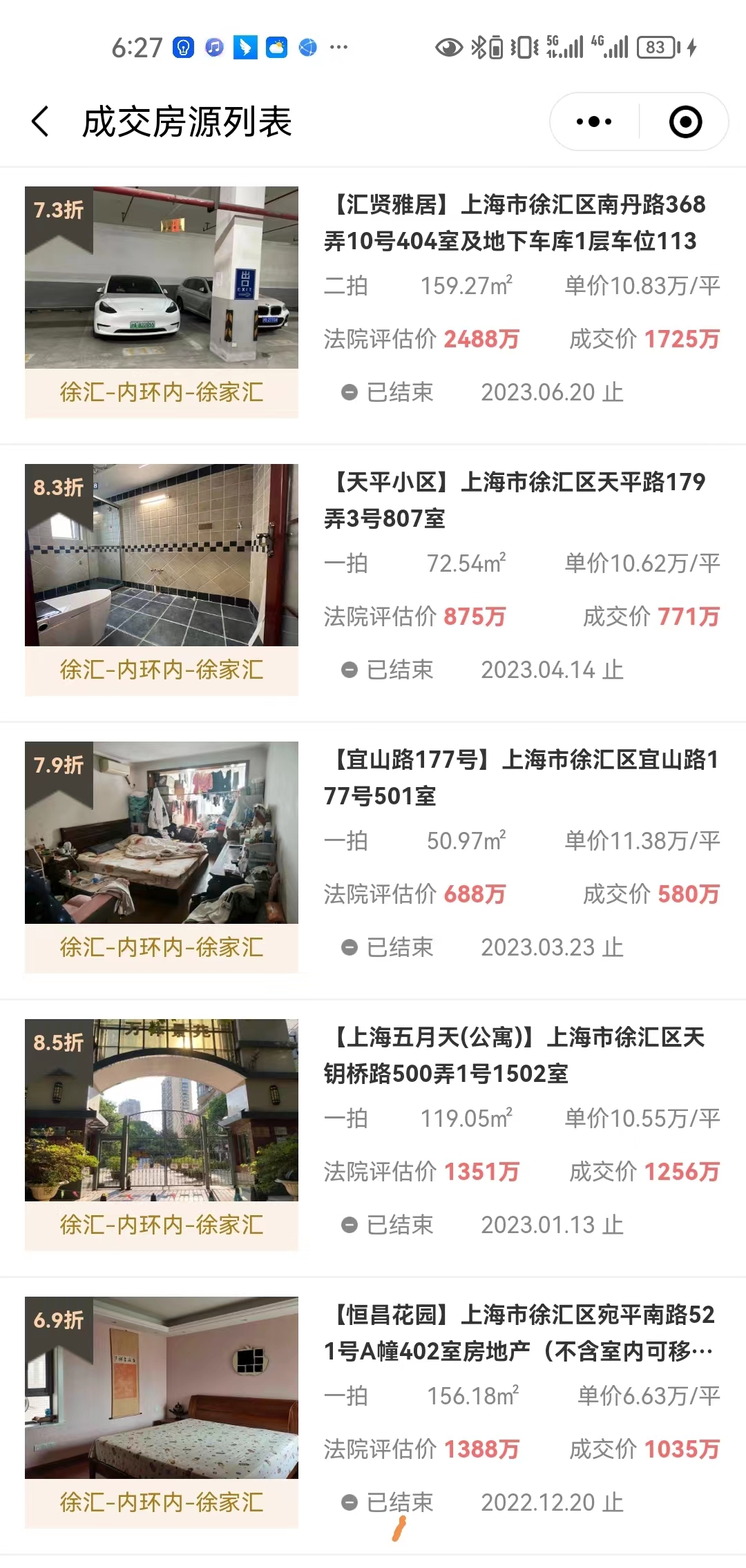
Task: Select the 上海五月天(公寓) listing
Action: [x=515, y=1056]
